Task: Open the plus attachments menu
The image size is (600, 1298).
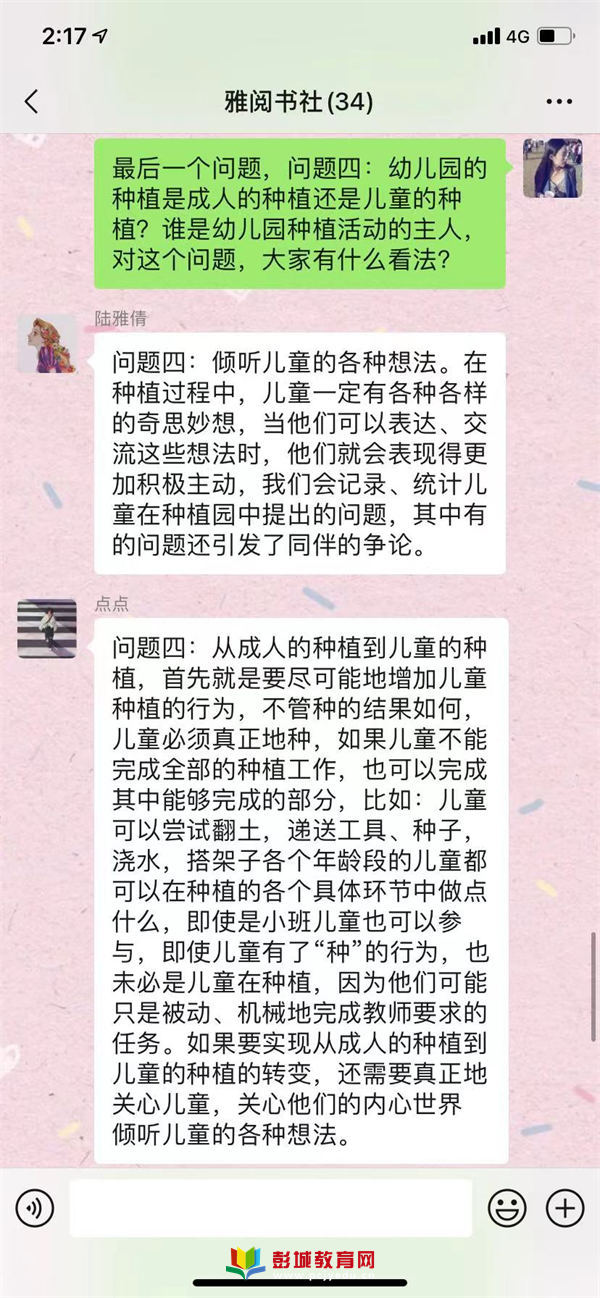Action: 565,1208
